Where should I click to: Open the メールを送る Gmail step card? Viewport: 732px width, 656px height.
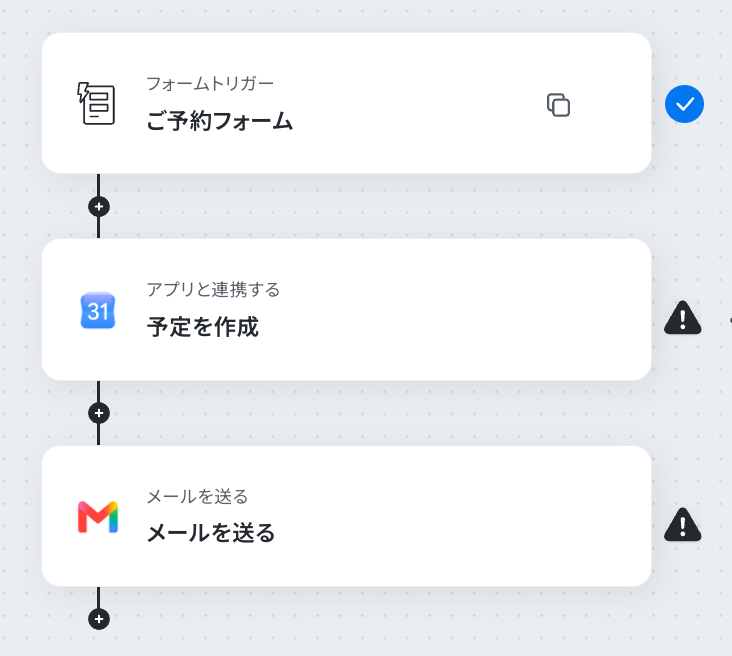click(346, 516)
